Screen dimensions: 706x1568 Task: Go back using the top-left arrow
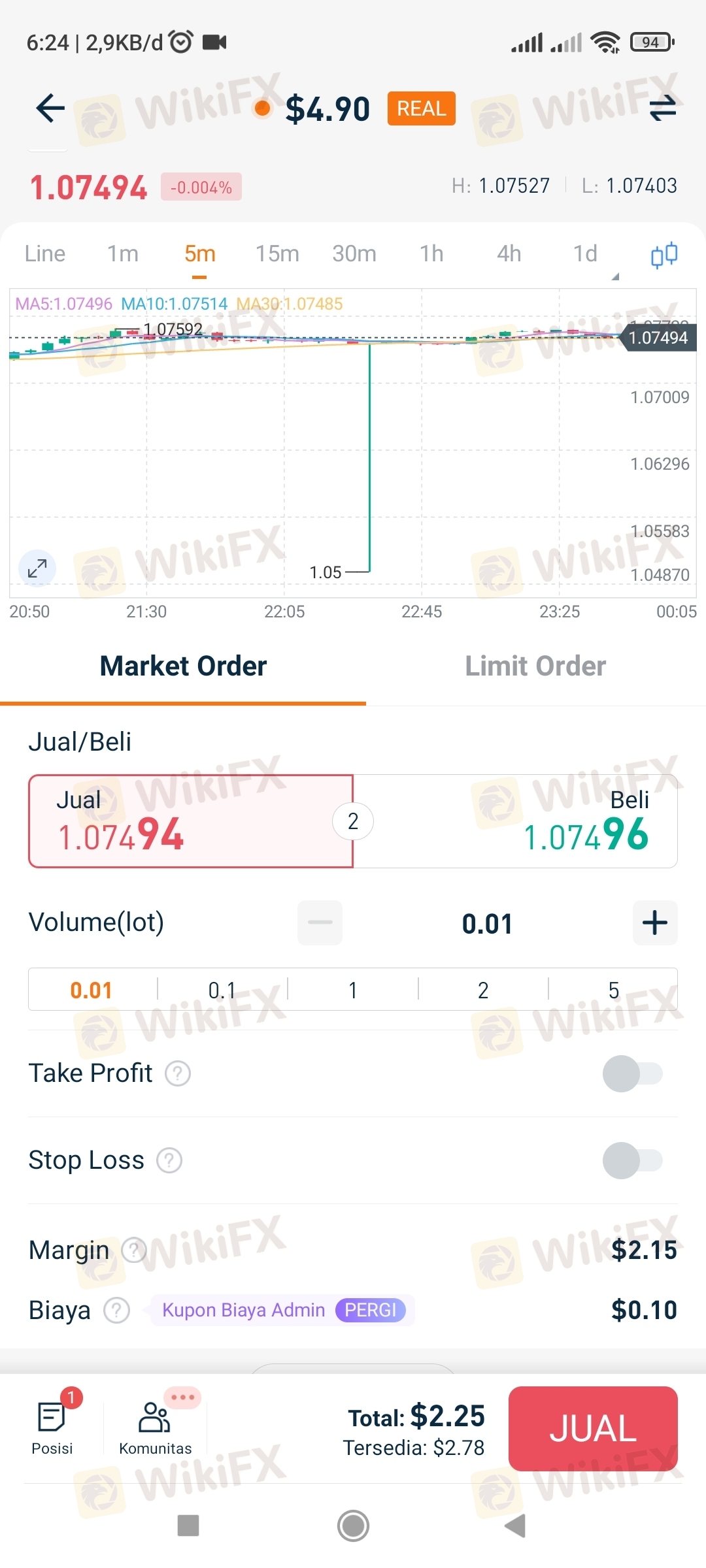50,108
